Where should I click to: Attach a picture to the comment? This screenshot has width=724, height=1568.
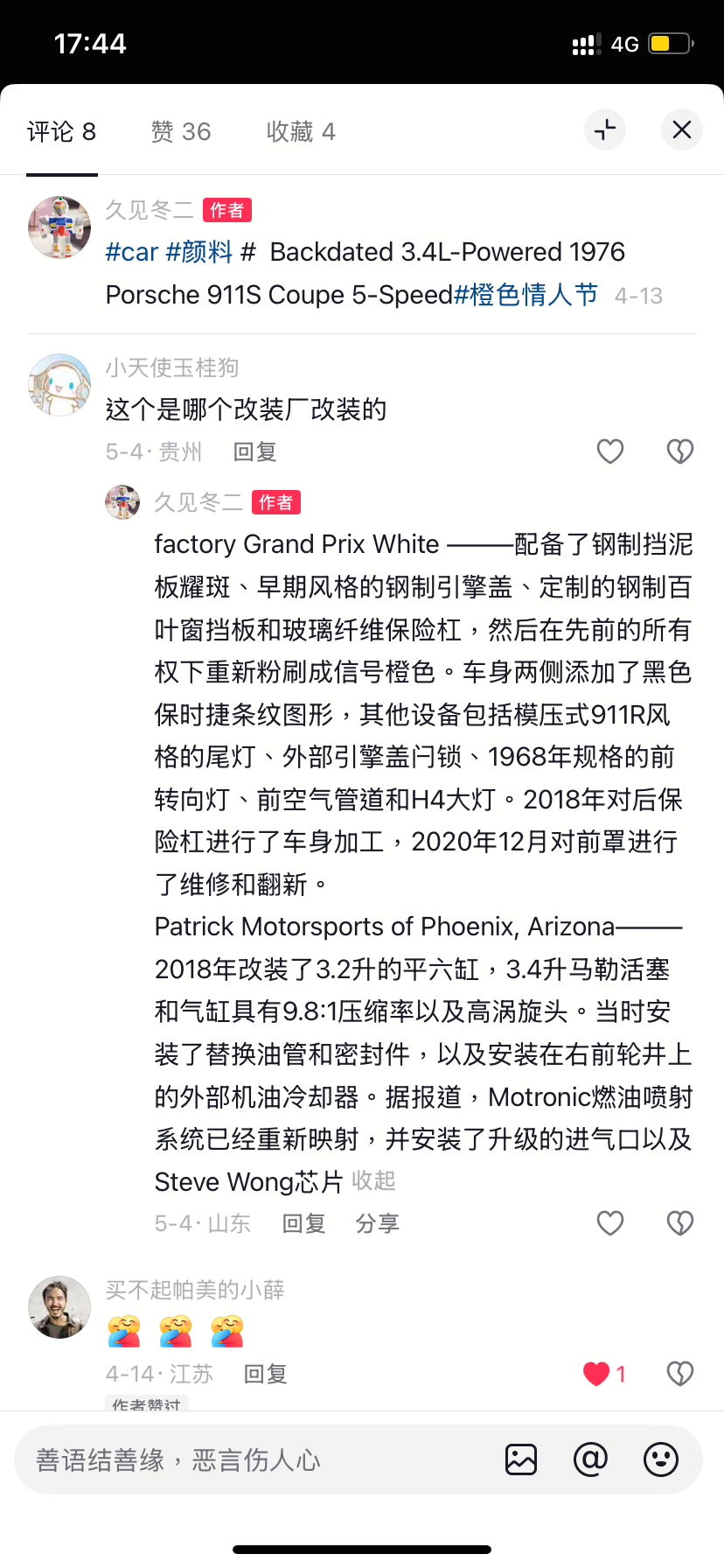click(x=521, y=1459)
